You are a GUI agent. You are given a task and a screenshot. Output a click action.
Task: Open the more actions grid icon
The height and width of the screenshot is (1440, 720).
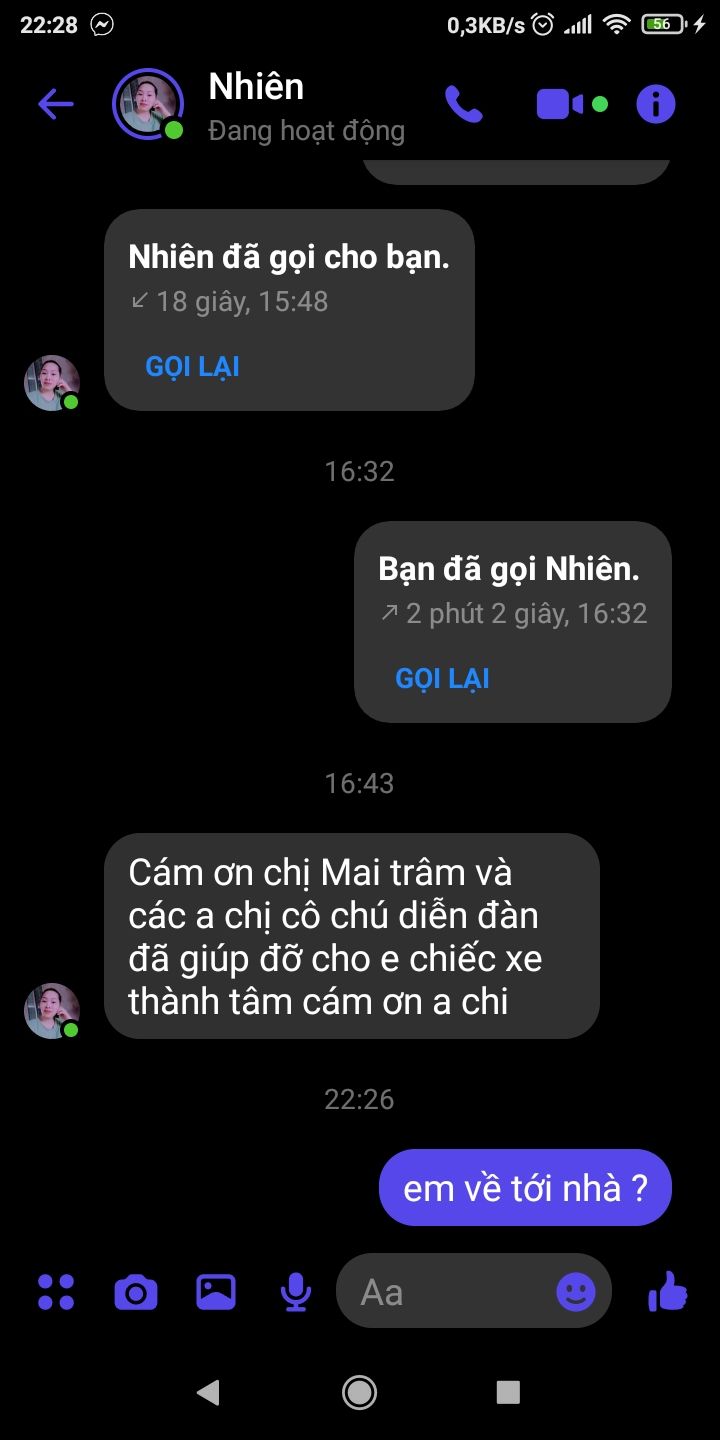[56, 1292]
